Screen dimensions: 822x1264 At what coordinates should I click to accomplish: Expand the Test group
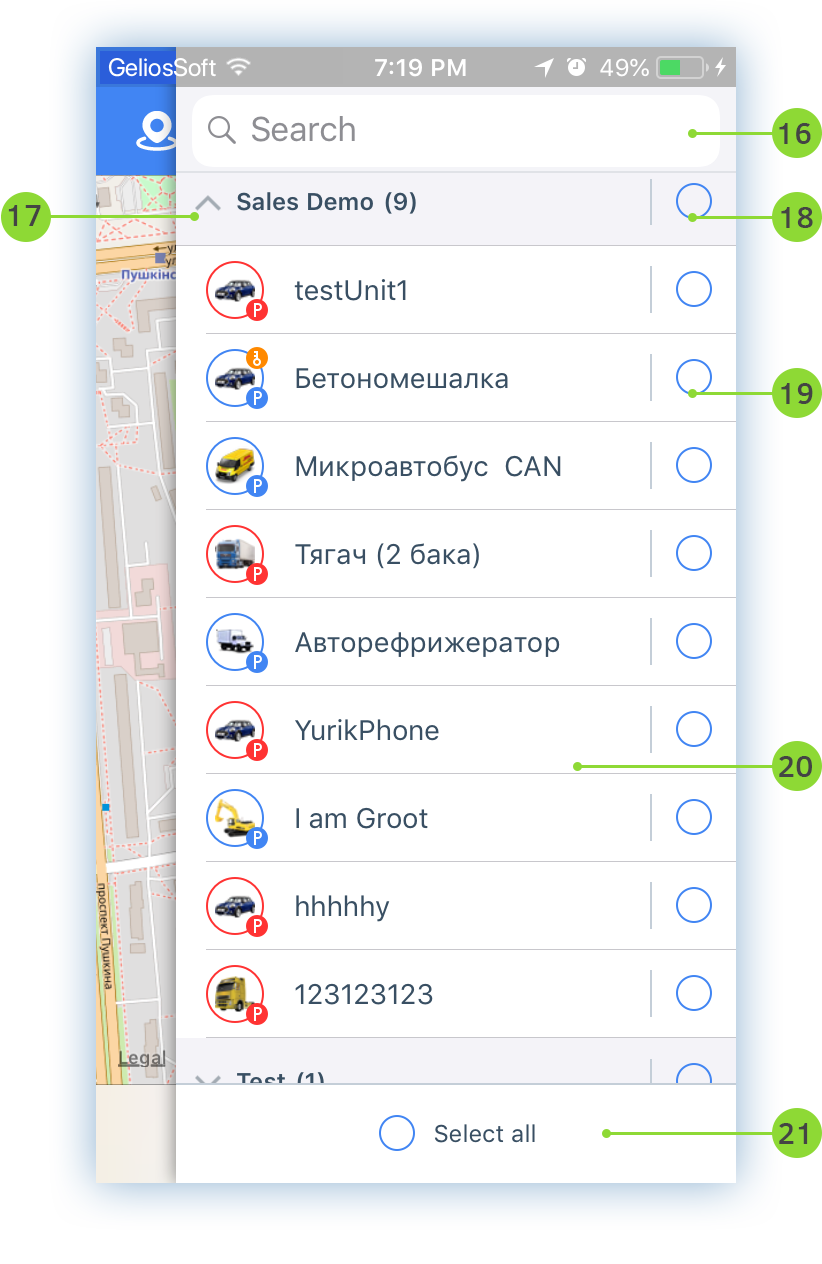(208, 1077)
